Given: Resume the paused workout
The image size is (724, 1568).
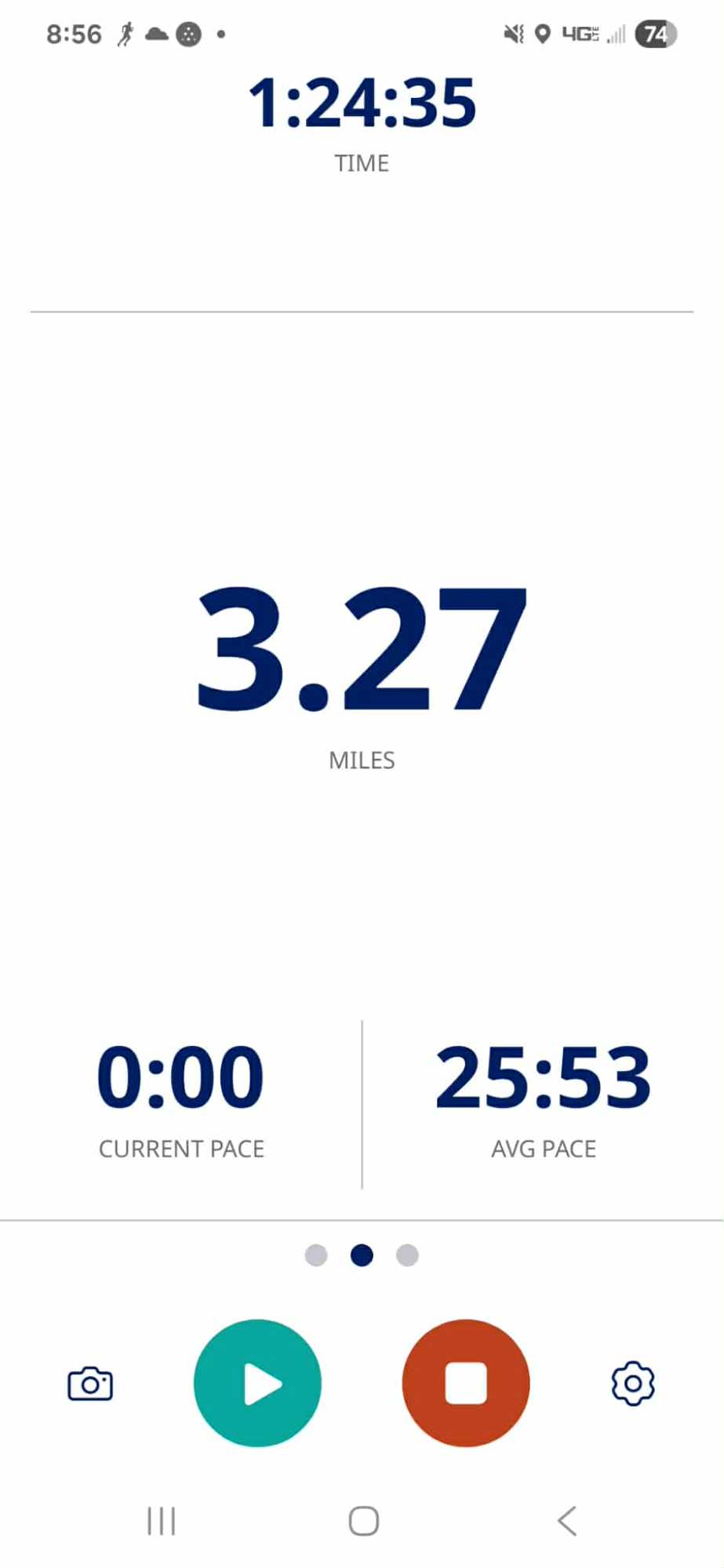Looking at the screenshot, I should point(257,1383).
